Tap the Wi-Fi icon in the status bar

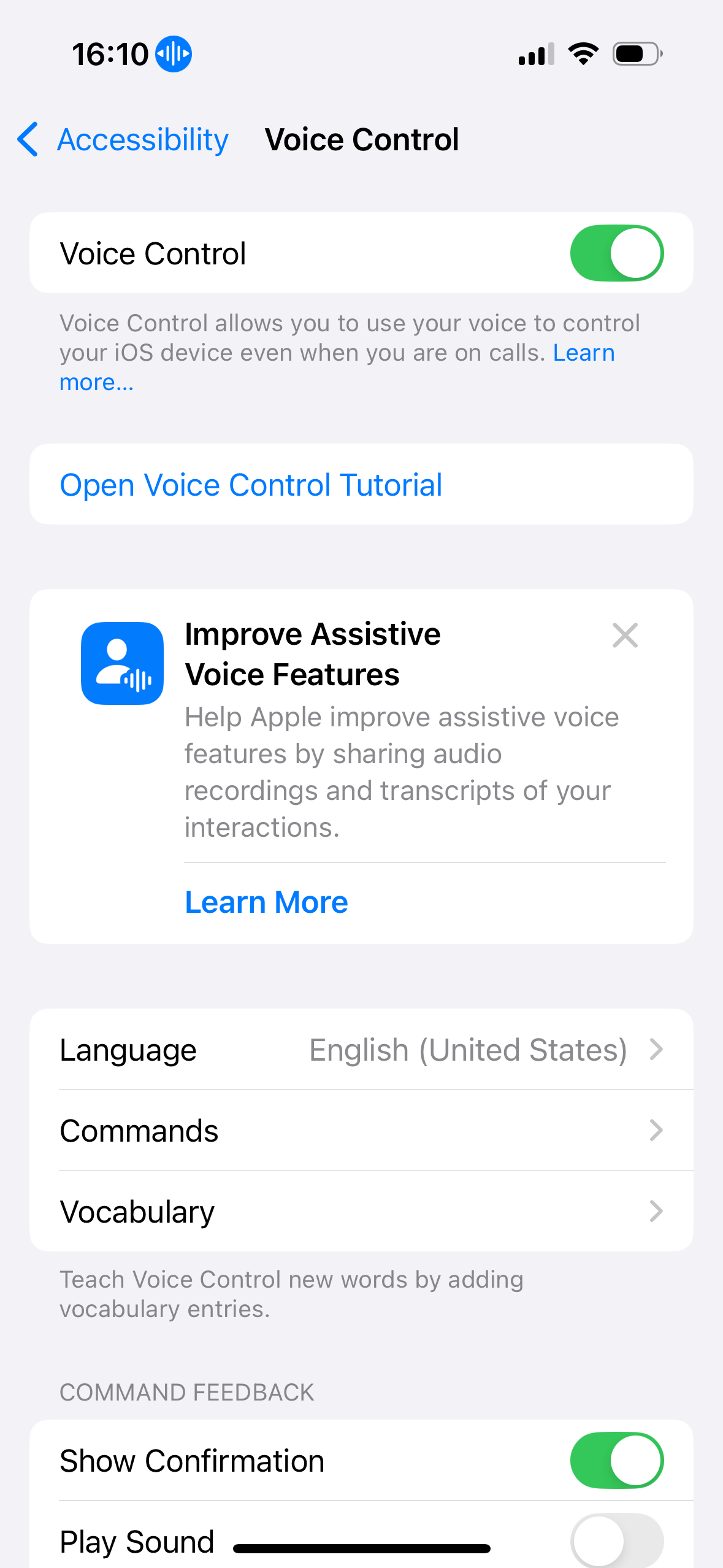(x=583, y=53)
